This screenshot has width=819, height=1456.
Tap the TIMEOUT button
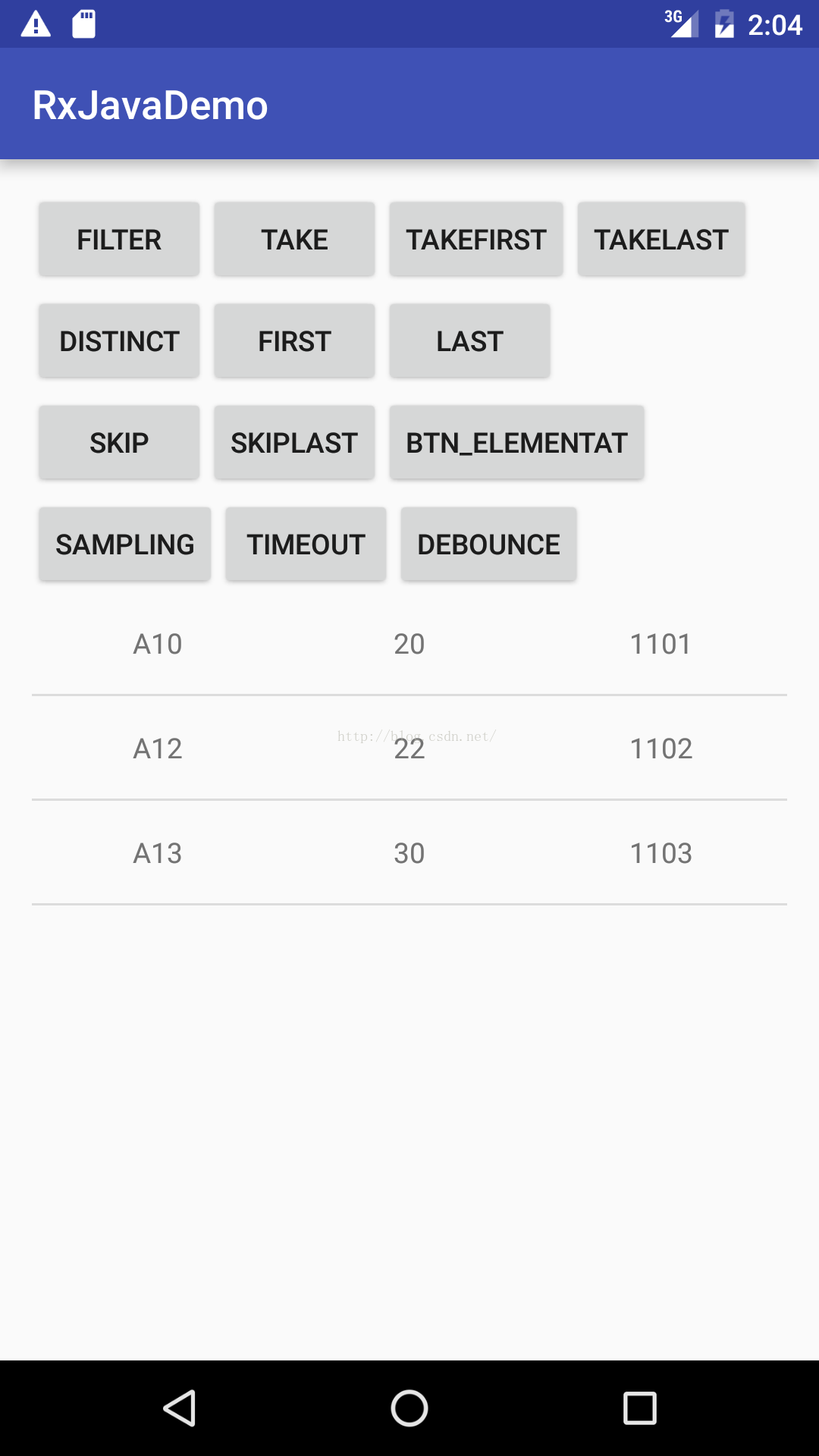pyautogui.click(x=306, y=544)
